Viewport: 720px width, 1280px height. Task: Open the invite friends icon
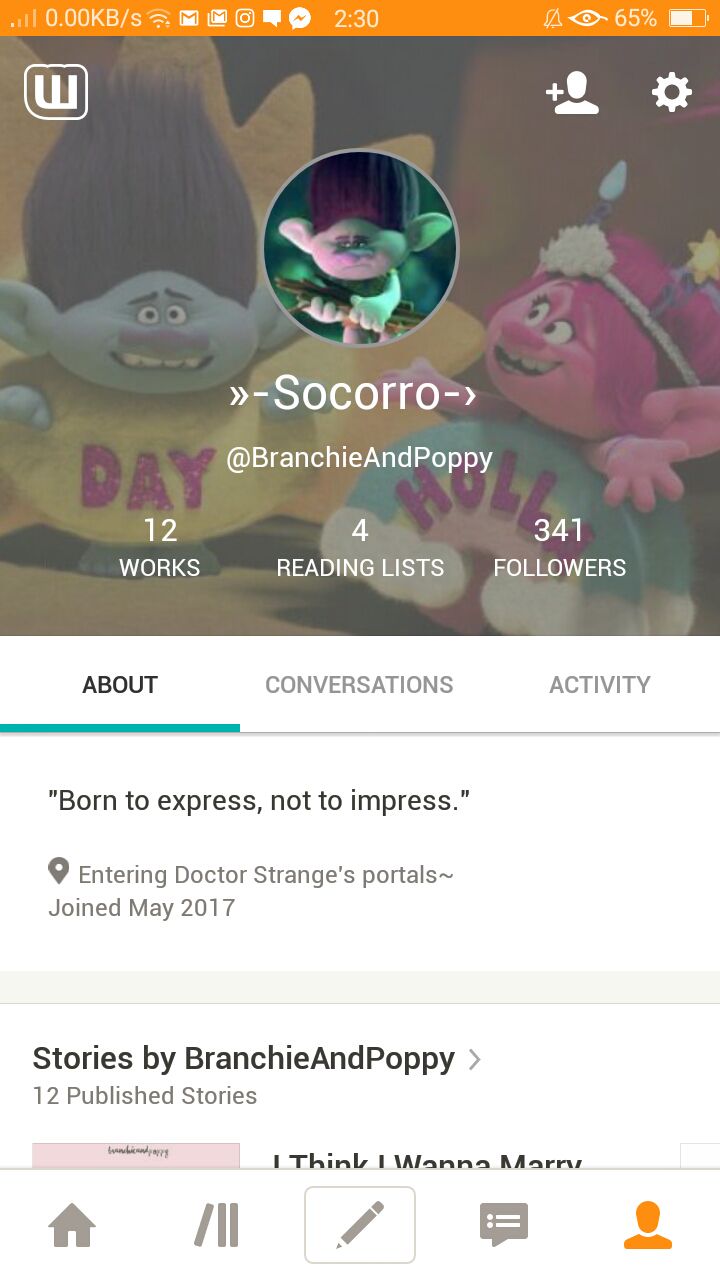[x=572, y=93]
